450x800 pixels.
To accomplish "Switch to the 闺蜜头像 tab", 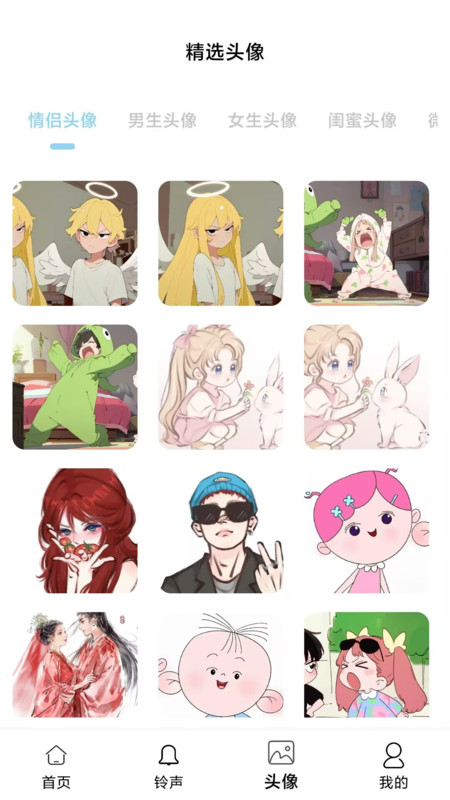I will [362, 120].
